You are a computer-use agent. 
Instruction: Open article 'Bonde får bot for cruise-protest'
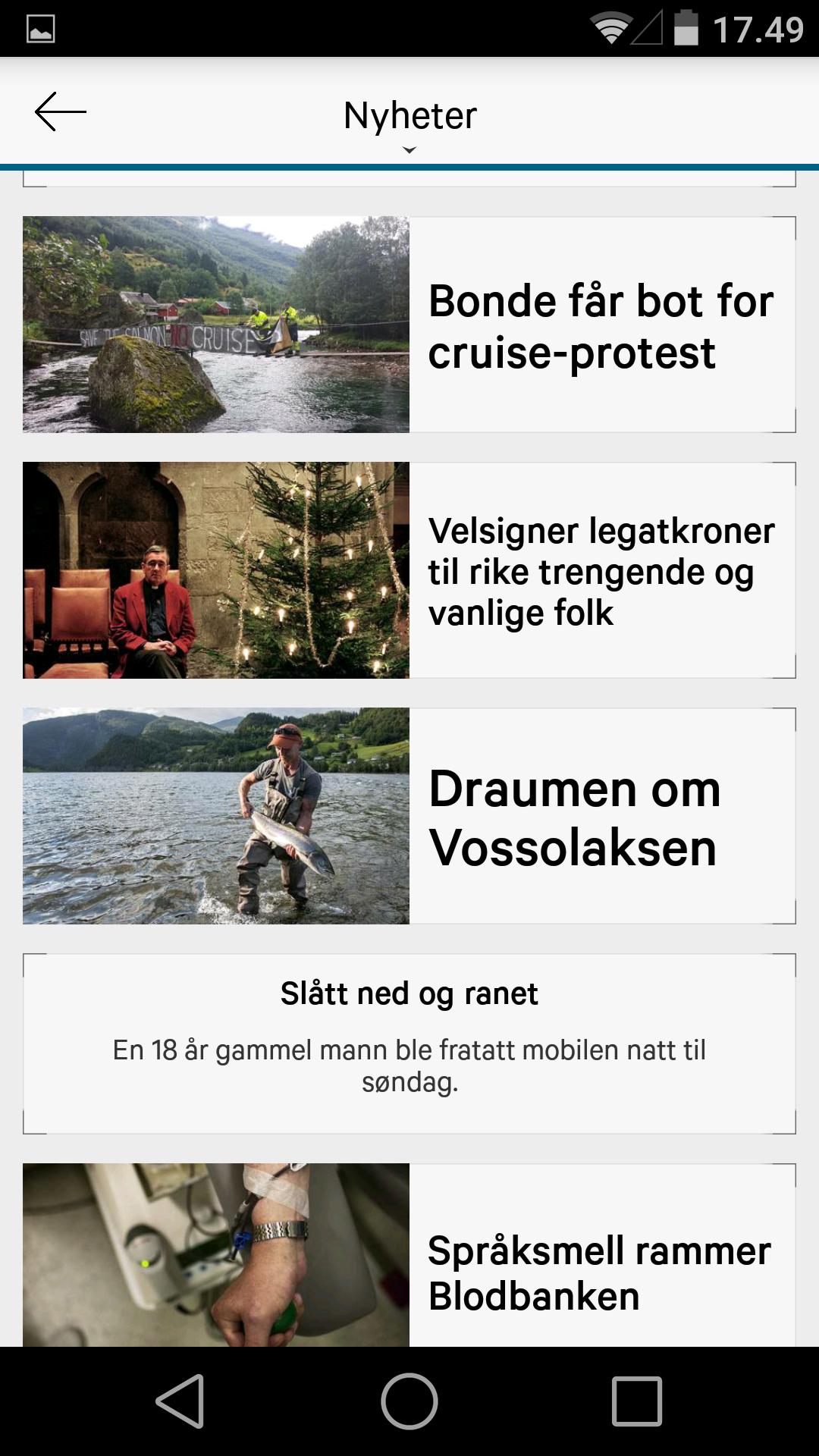(601, 326)
